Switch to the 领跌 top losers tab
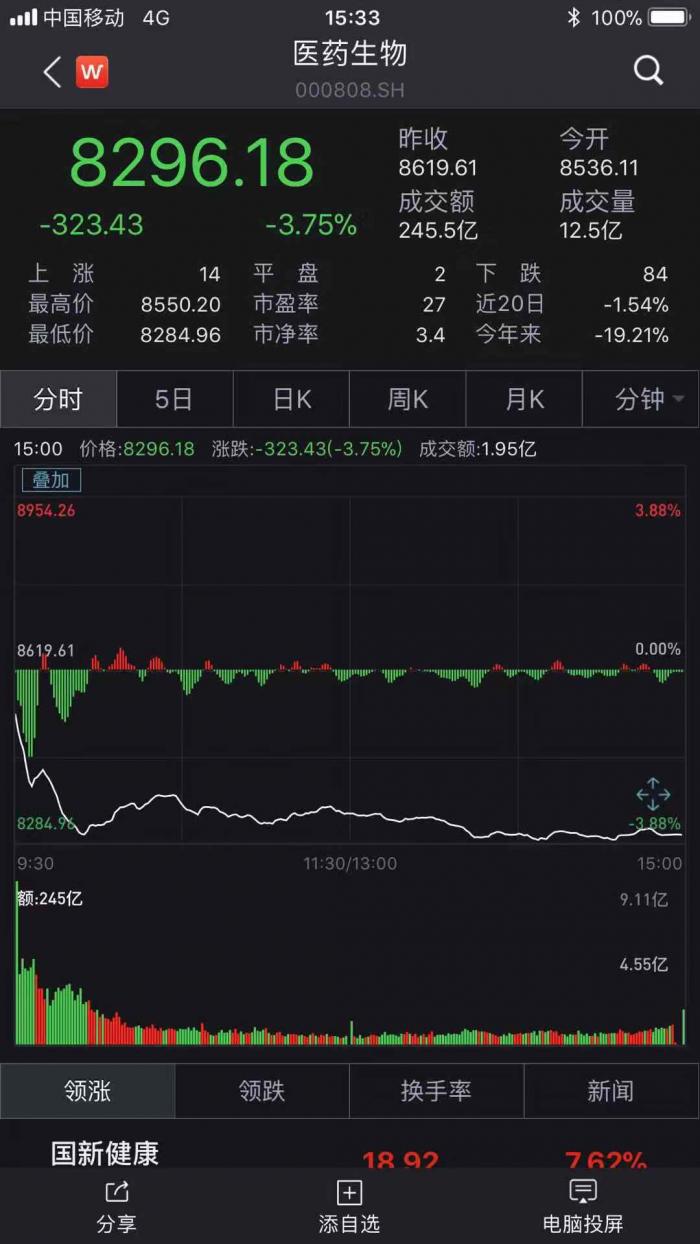 [262, 1091]
